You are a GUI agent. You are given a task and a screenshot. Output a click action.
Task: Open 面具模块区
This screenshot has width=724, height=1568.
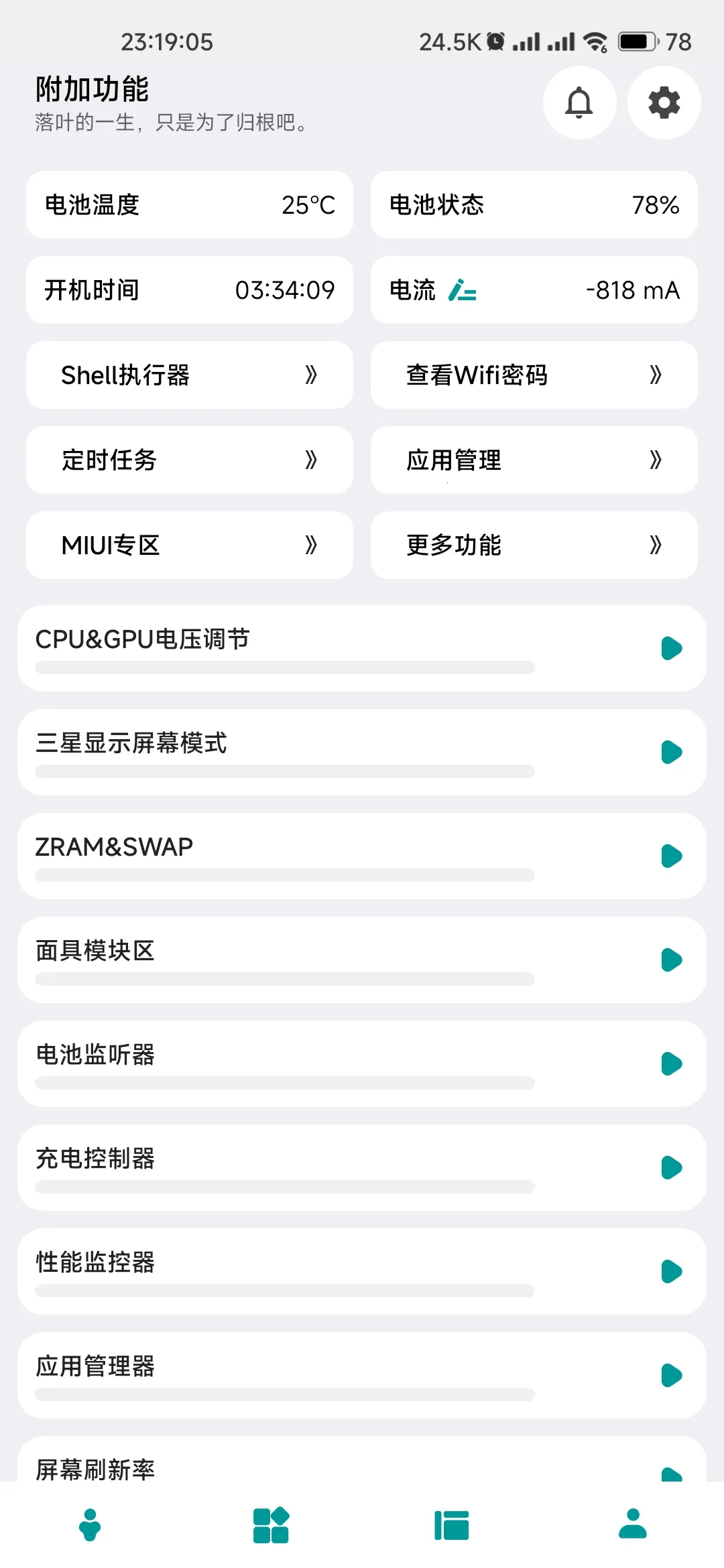(671, 960)
